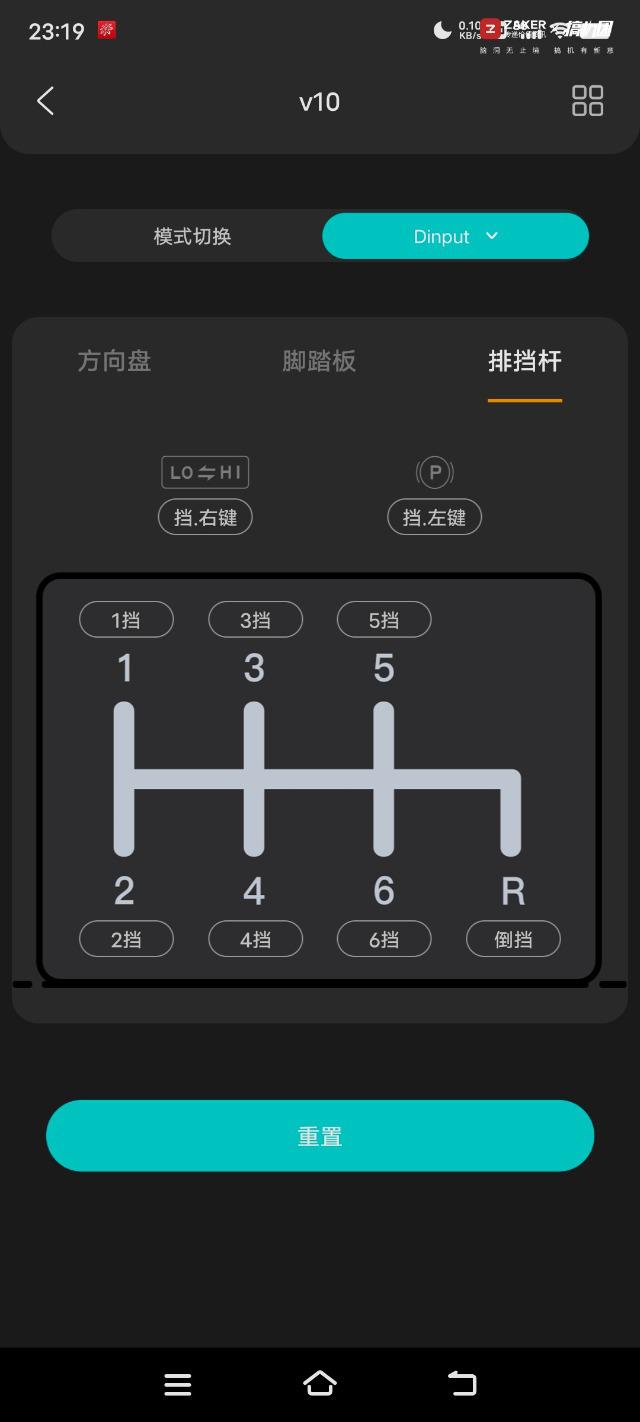
Task: Go to the system home screen
Action: click(x=319, y=1384)
